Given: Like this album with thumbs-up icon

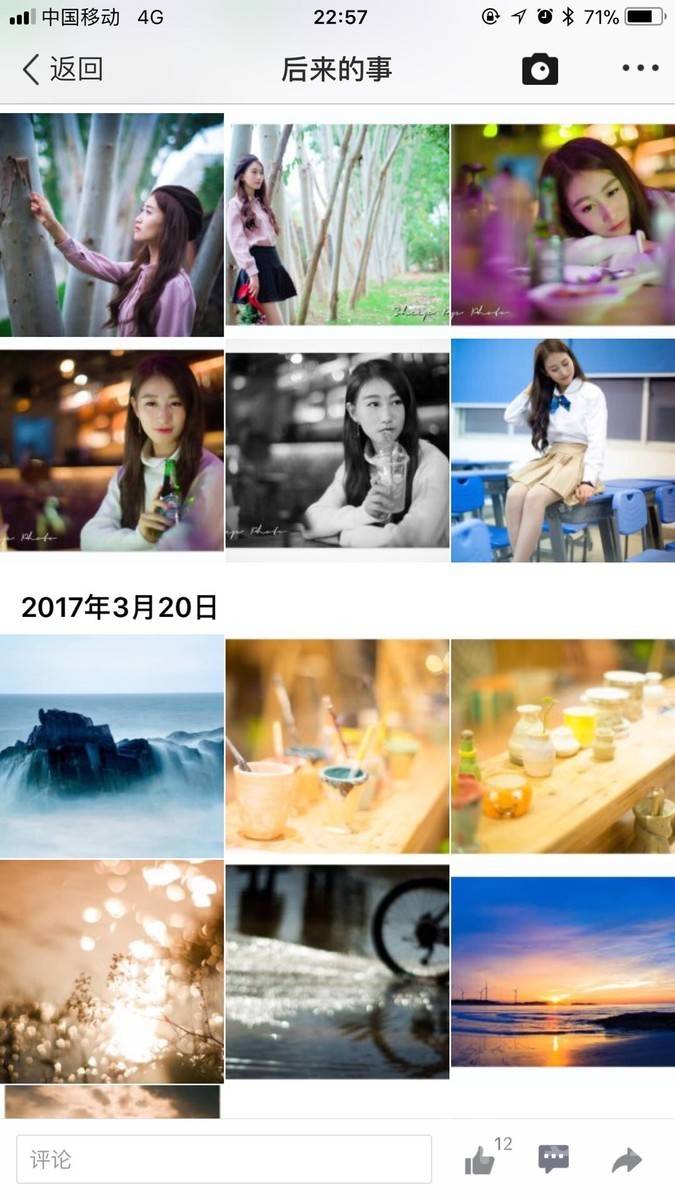Looking at the screenshot, I should pos(481,1160).
